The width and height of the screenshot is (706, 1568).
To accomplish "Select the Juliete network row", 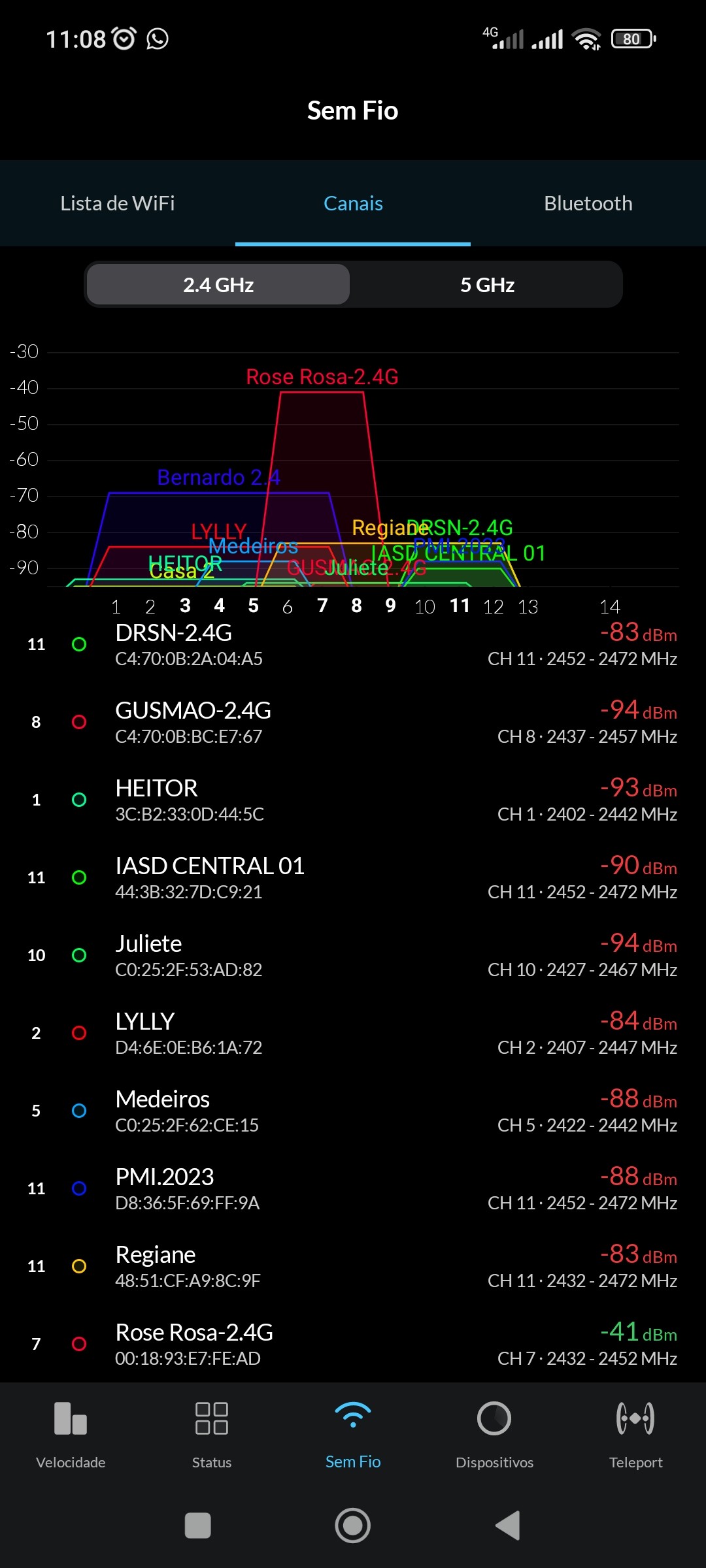I will click(x=353, y=956).
